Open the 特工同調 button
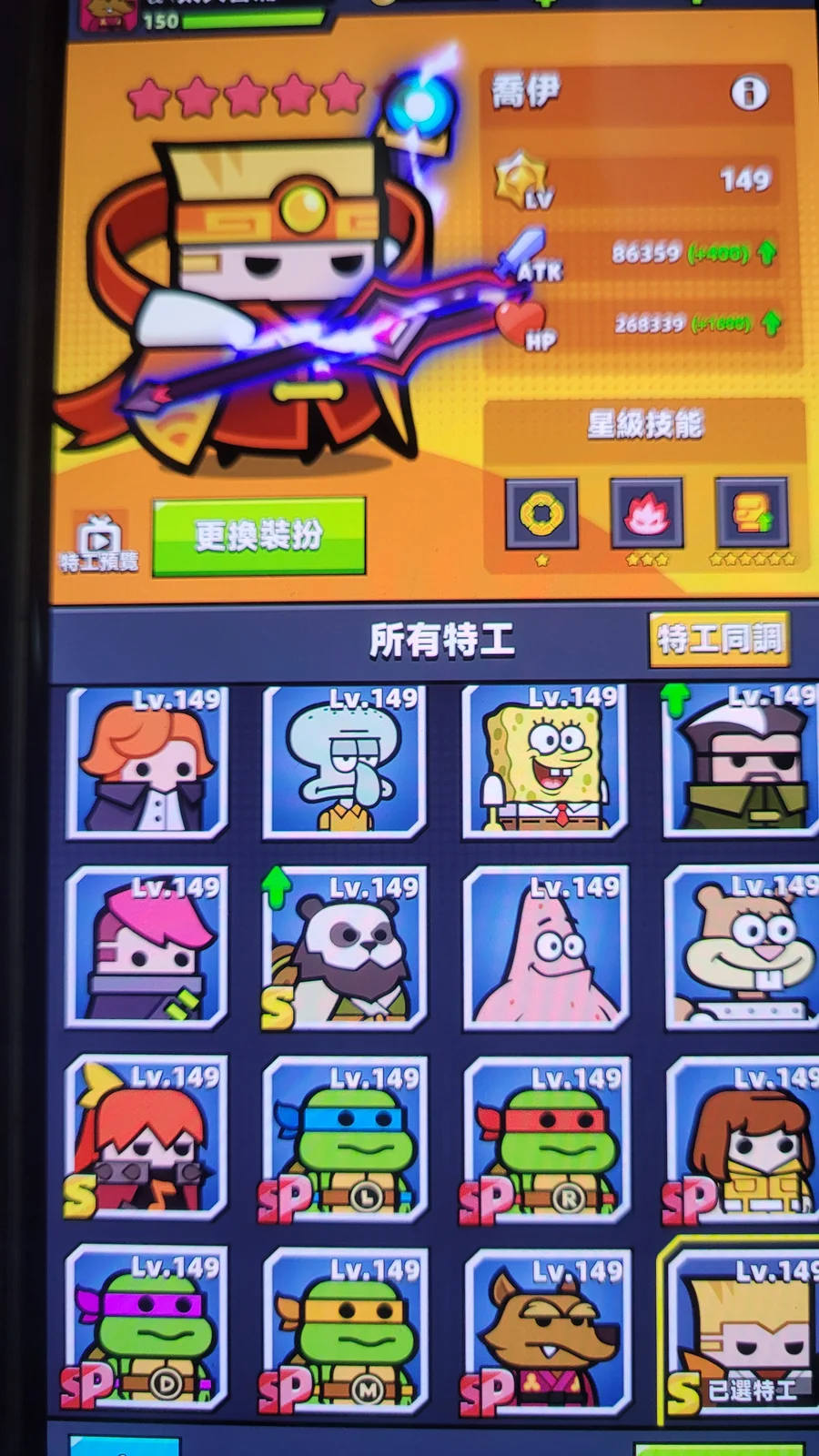The width and height of the screenshot is (819, 1456). pyautogui.click(x=718, y=639)
